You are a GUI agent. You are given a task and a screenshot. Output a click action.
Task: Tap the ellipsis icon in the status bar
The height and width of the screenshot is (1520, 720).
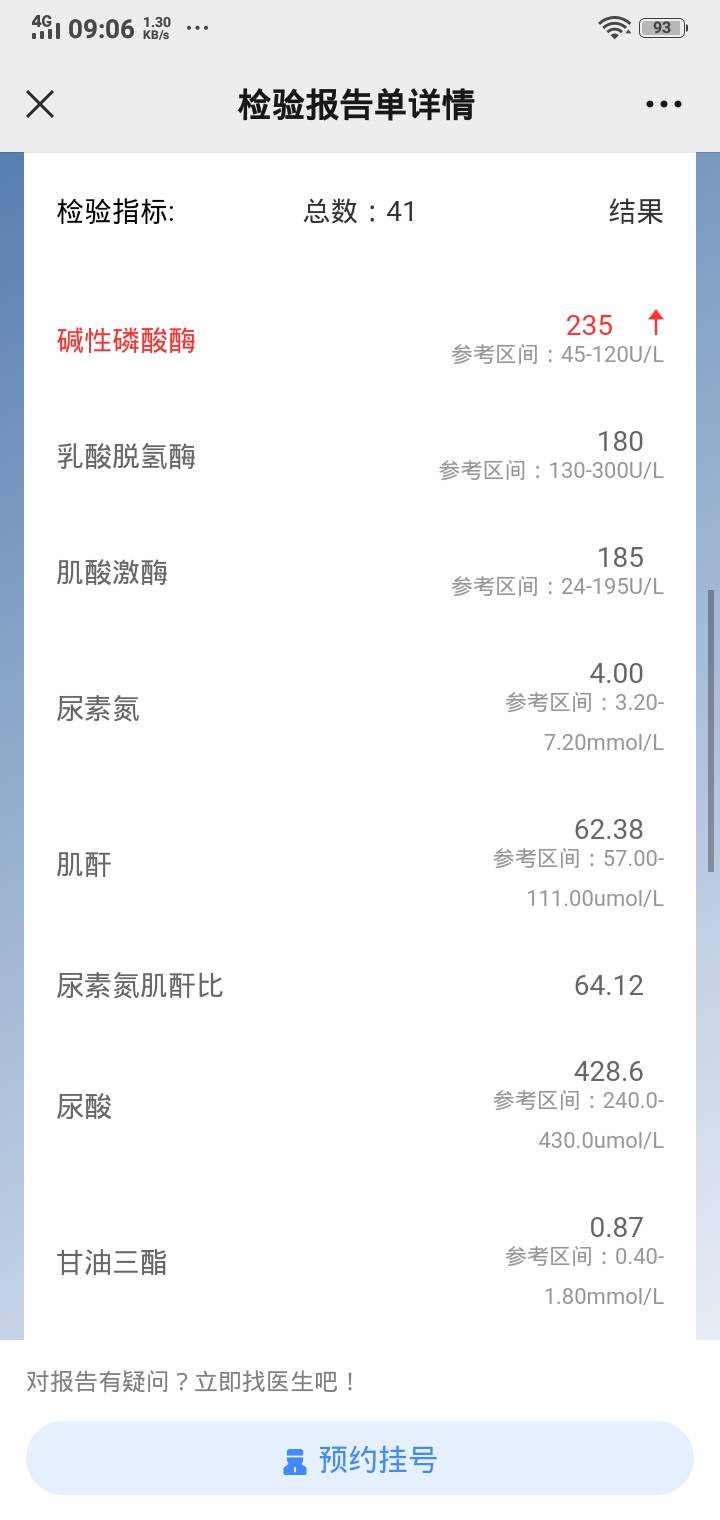click(196, 28)
